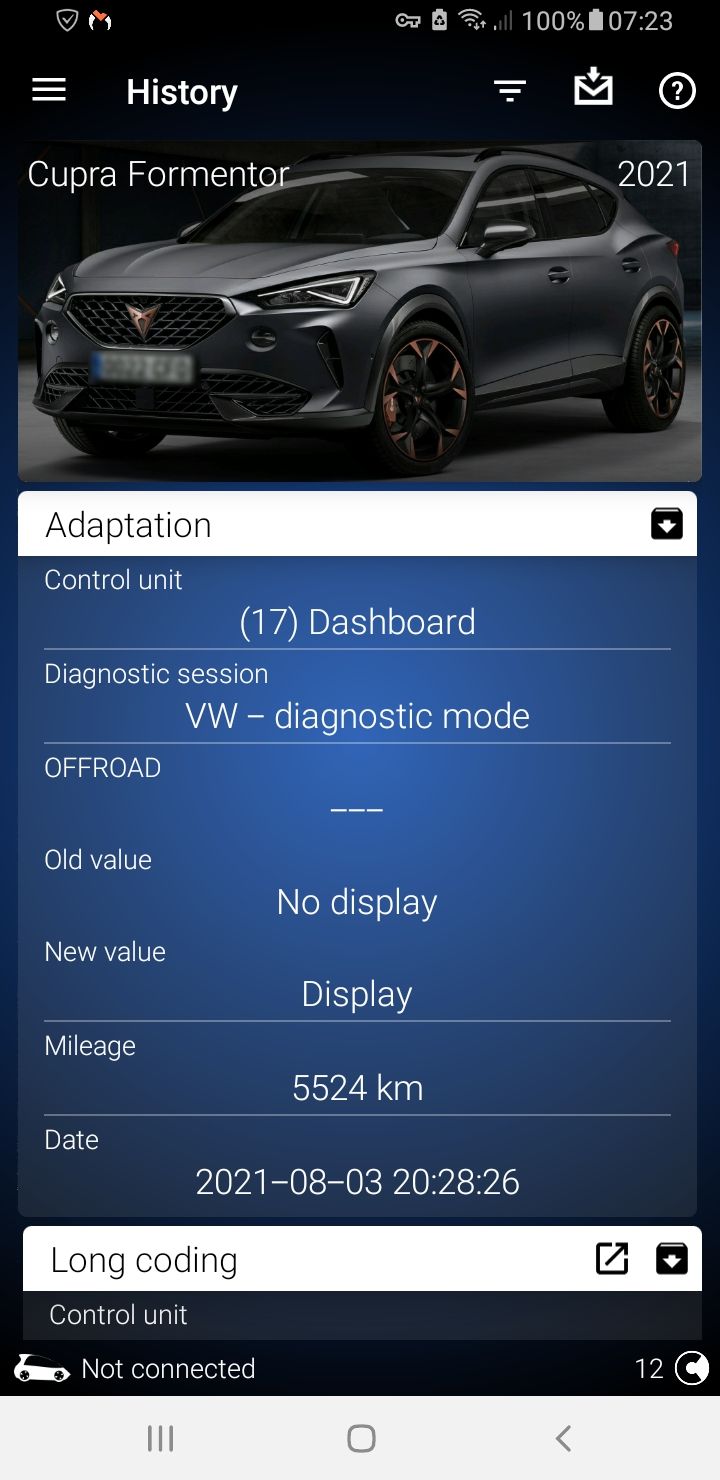Open the hamburger navigation menu
Screen dimensions: 720x1480
tap(49, 91)
